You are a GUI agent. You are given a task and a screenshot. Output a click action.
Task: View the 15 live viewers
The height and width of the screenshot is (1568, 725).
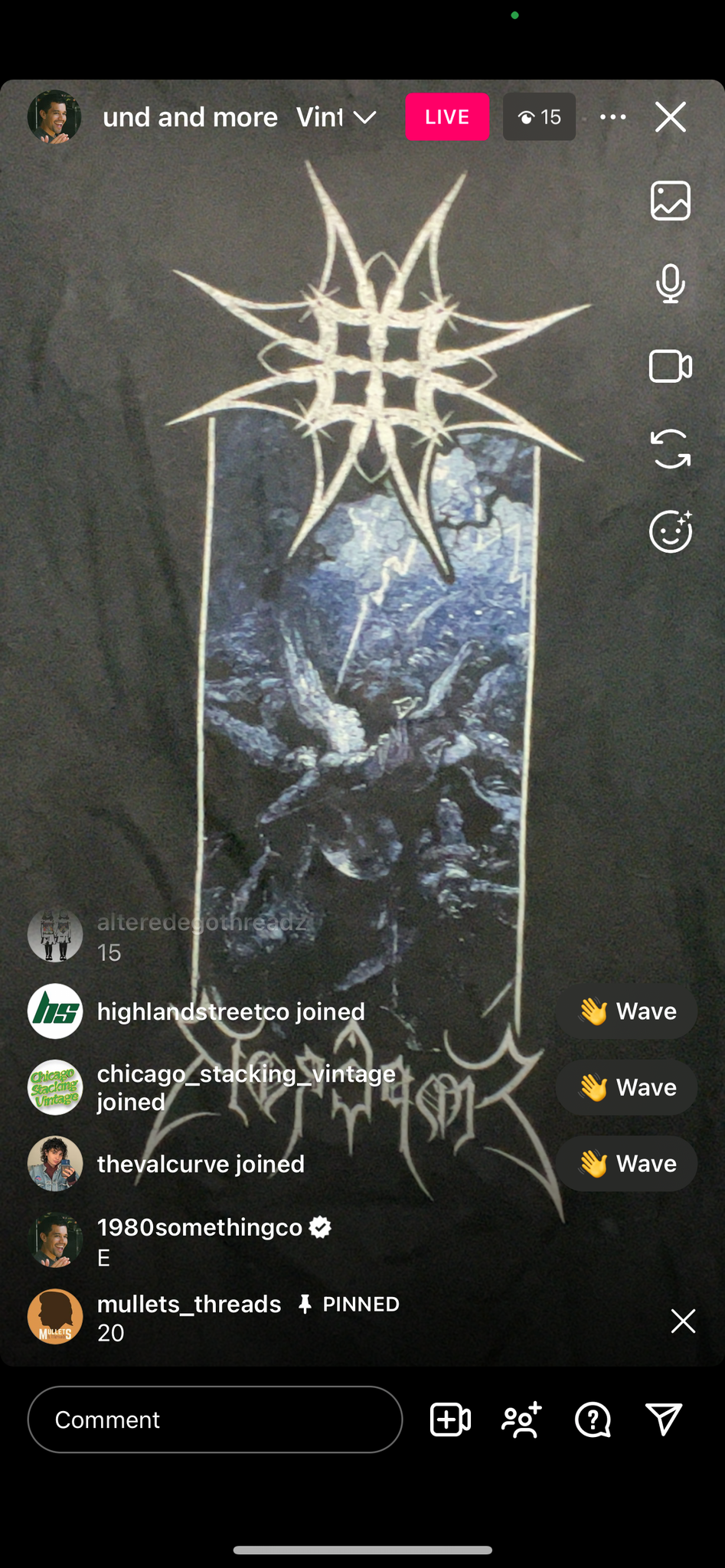(539, 117)
